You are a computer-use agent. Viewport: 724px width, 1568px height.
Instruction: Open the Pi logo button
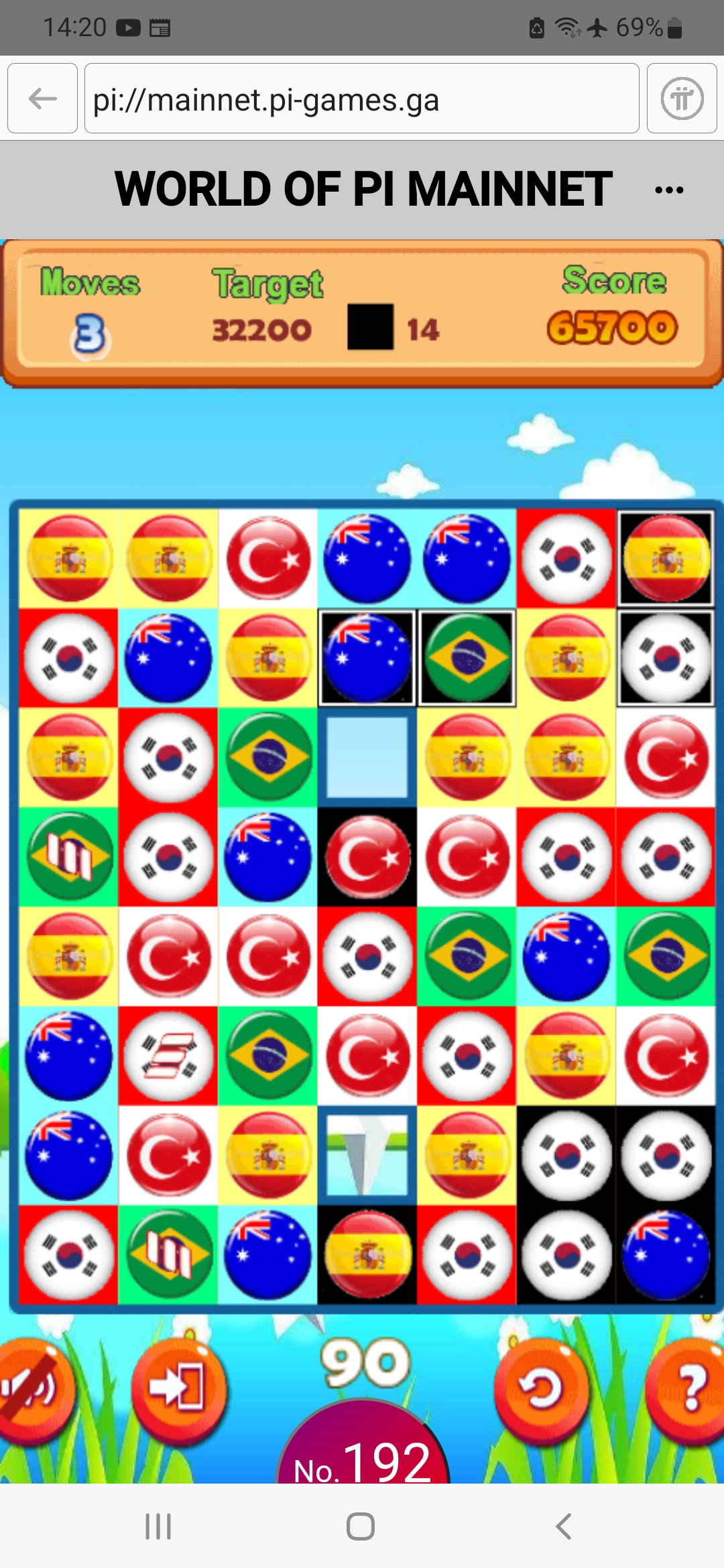(x=682, y=99)
